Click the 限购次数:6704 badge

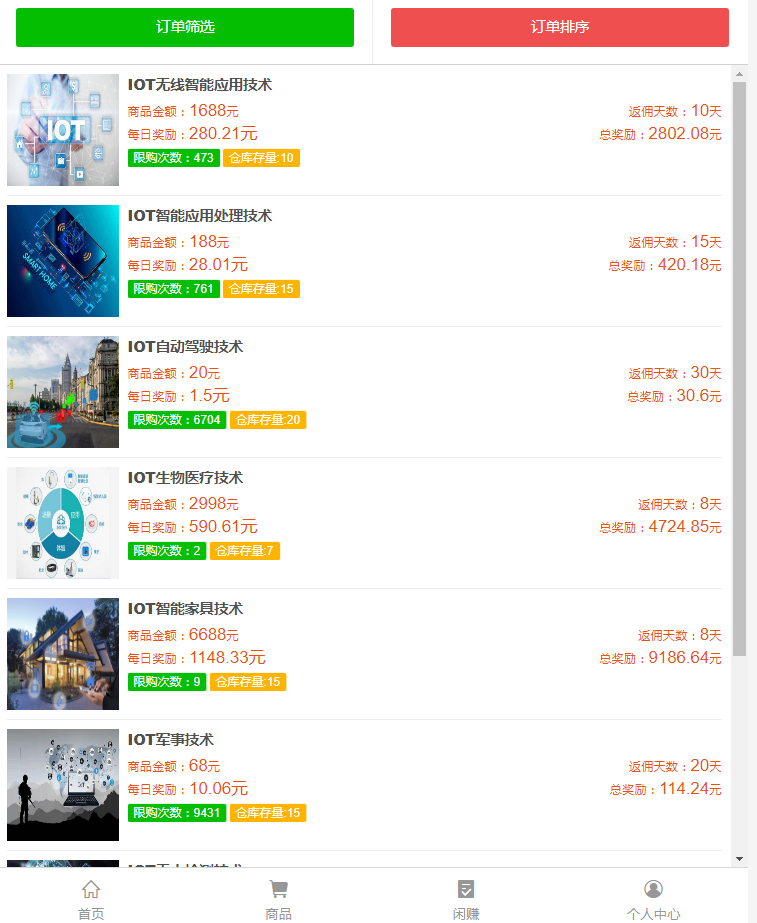coord(177,420)
